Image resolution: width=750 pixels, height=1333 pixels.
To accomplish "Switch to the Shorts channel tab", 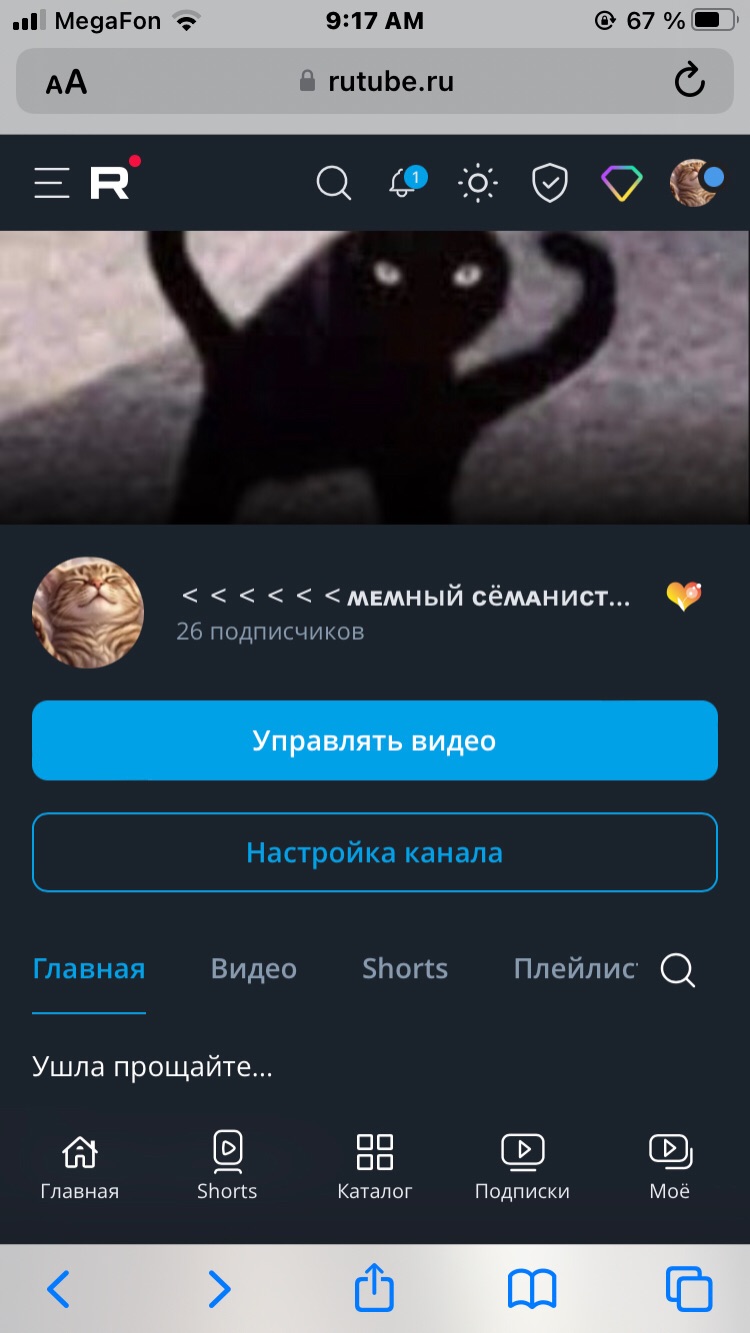I will [404, 968].
